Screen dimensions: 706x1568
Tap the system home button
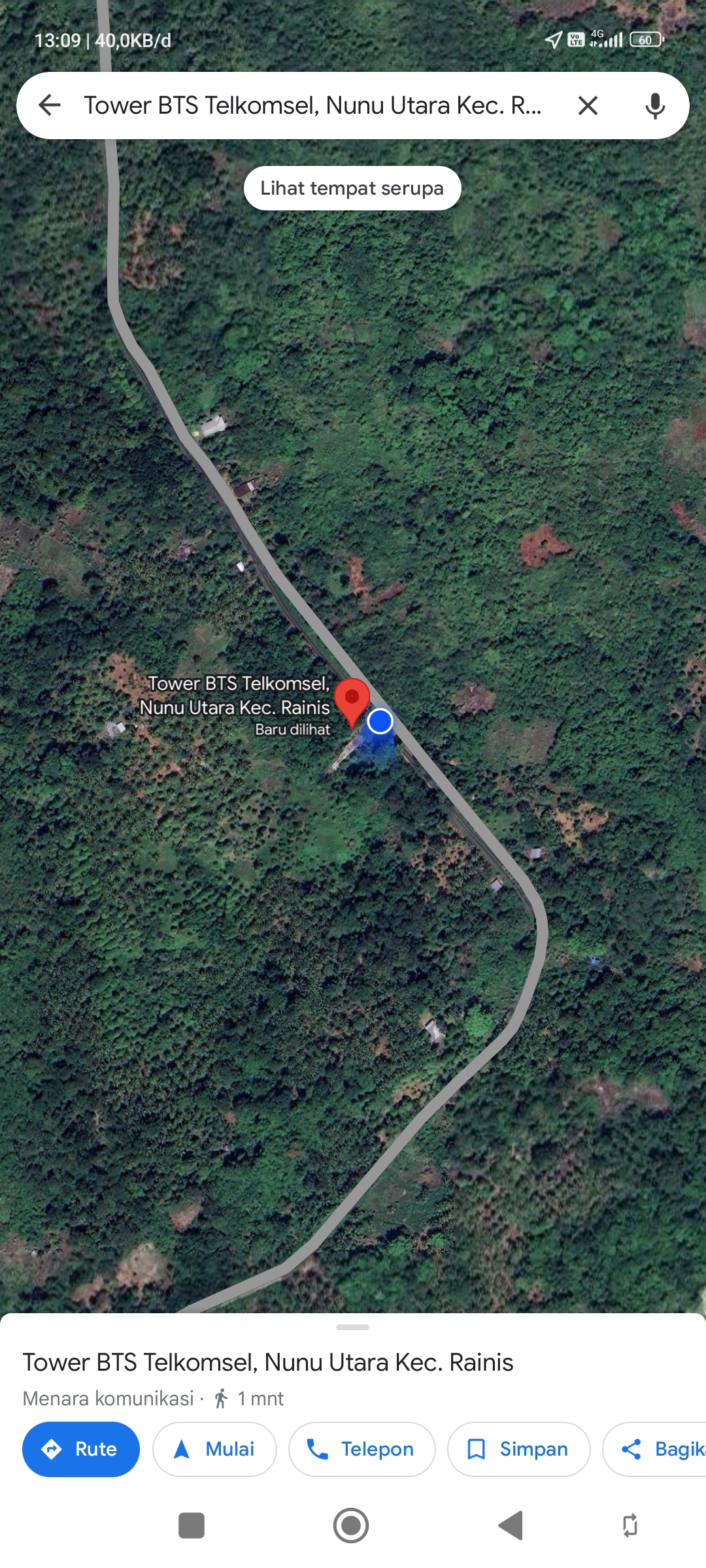pos(351,1526)
